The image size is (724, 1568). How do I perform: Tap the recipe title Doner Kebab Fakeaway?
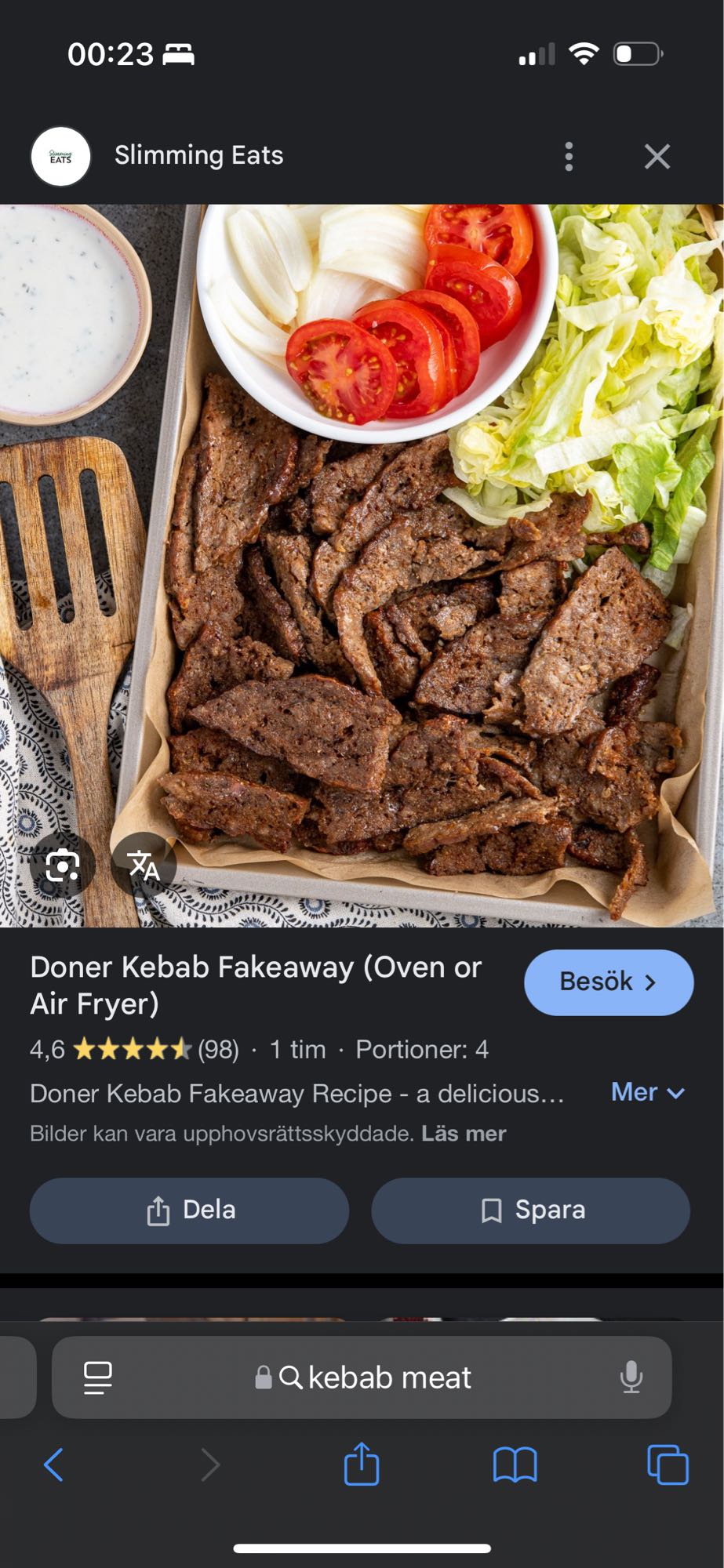256,986
